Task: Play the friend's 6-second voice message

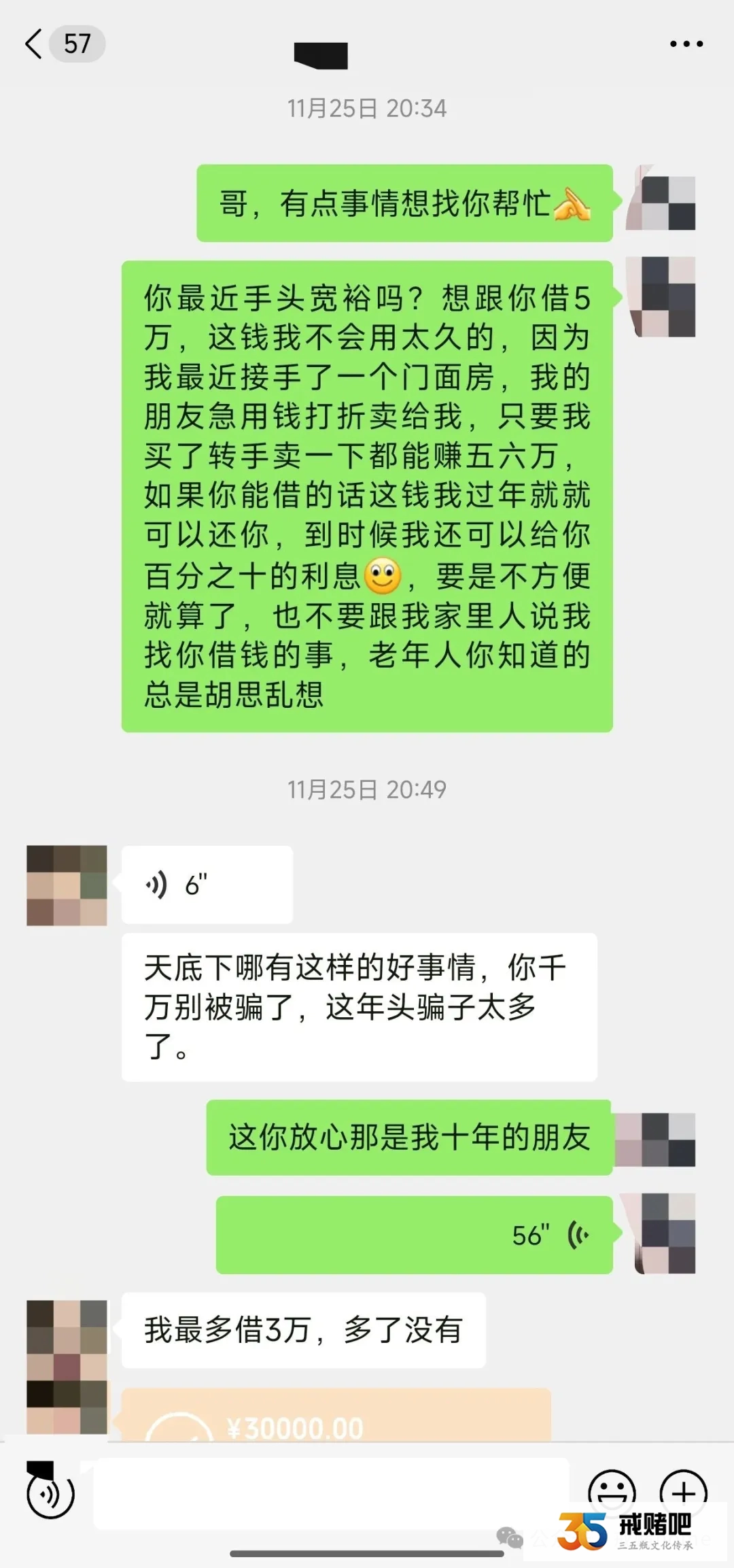Action: [x=204, y=884]
